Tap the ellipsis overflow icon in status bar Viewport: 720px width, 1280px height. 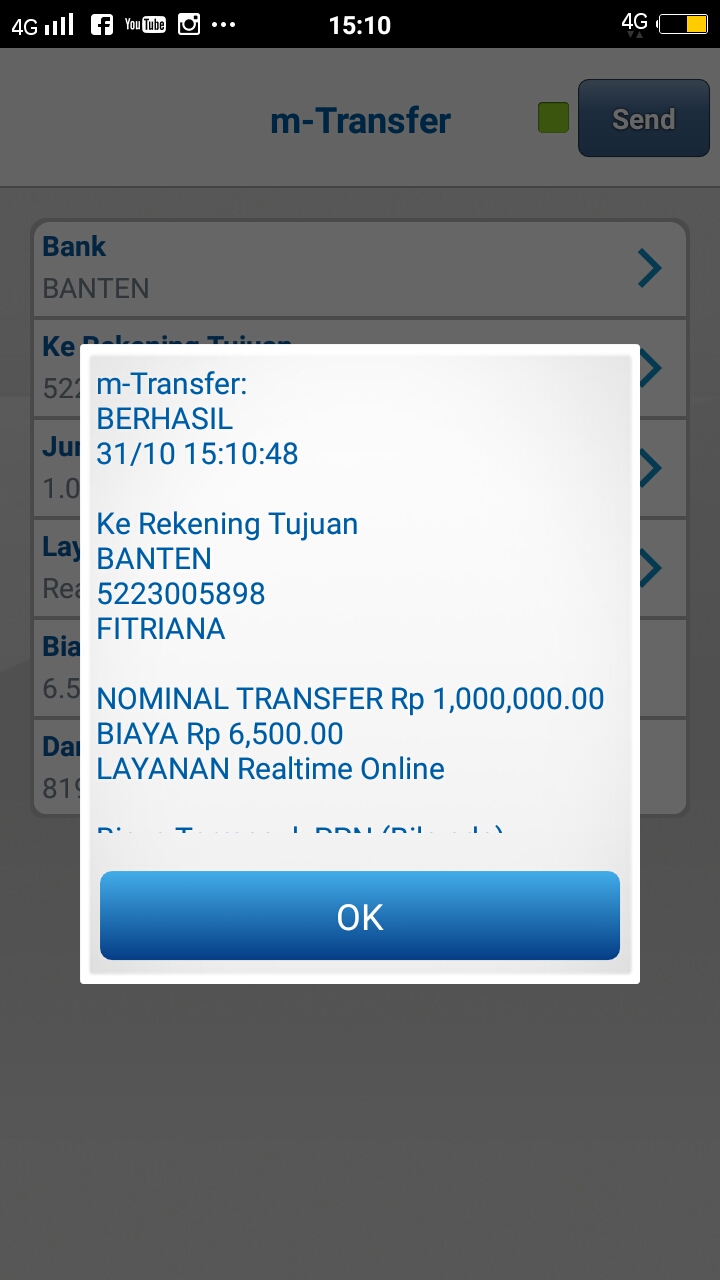pyautogui.click(x=222, y=24)
